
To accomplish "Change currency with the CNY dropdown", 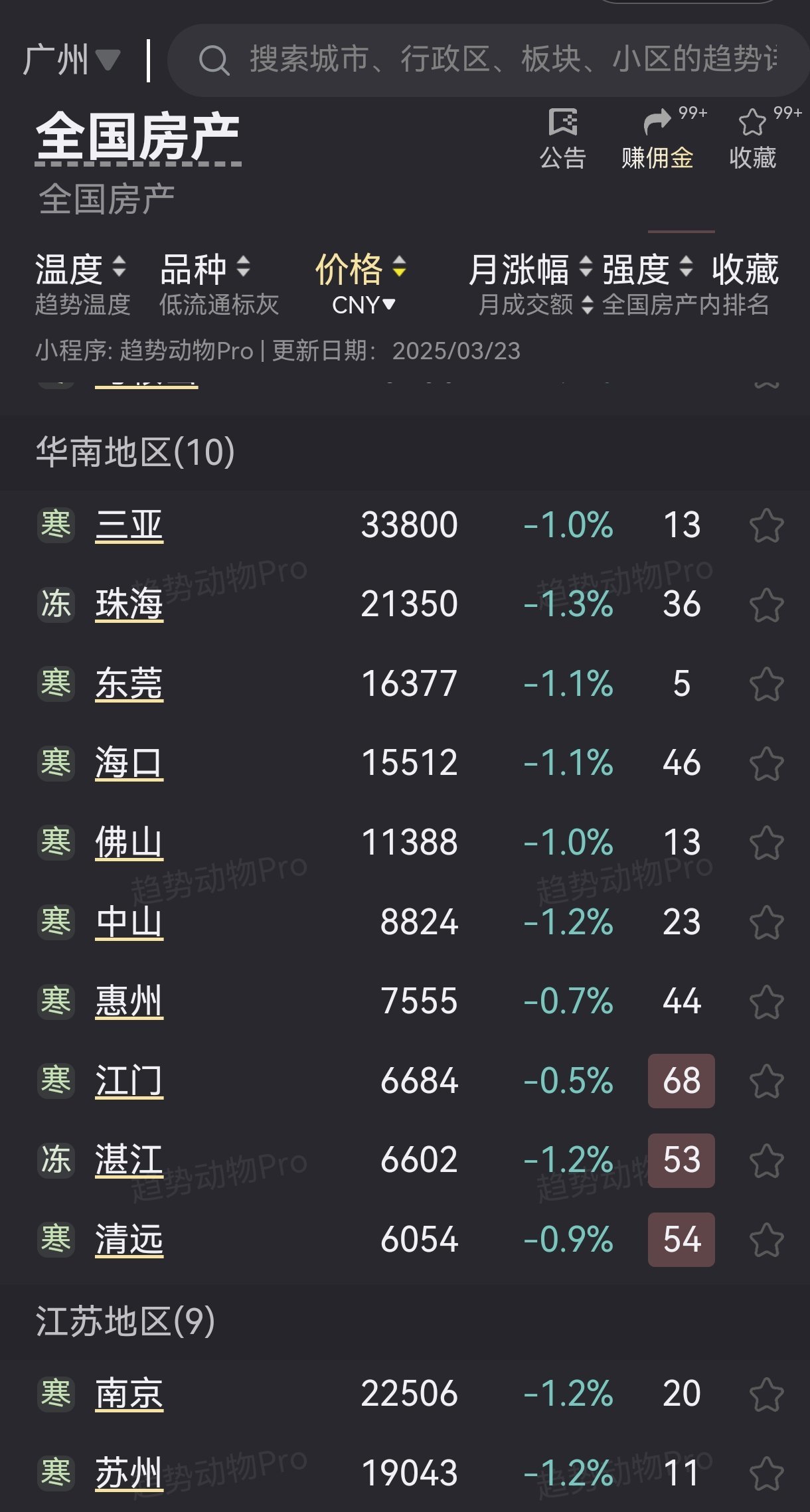I will pyautogui.click(x=364, y=305).
